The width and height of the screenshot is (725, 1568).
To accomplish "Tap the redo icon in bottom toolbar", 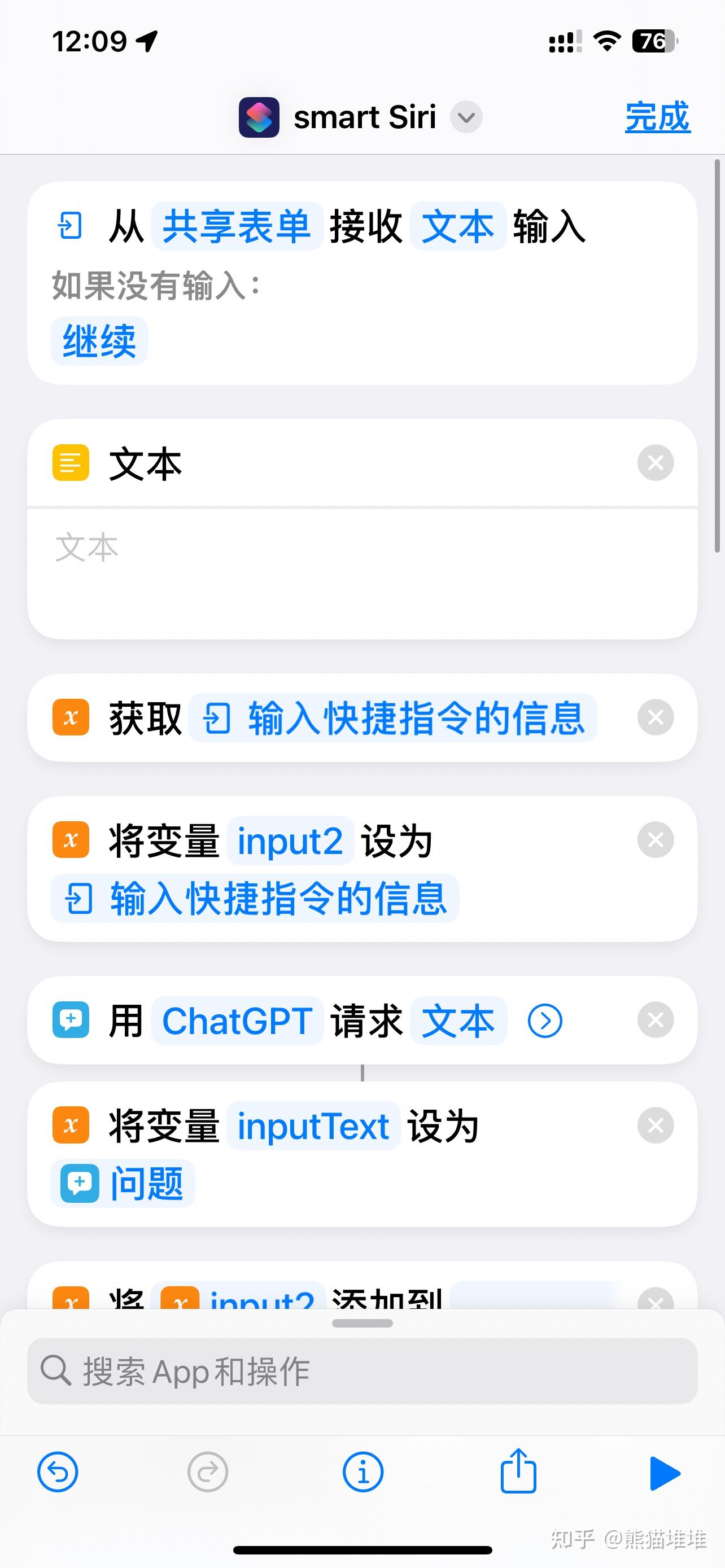I will 208,1473.
